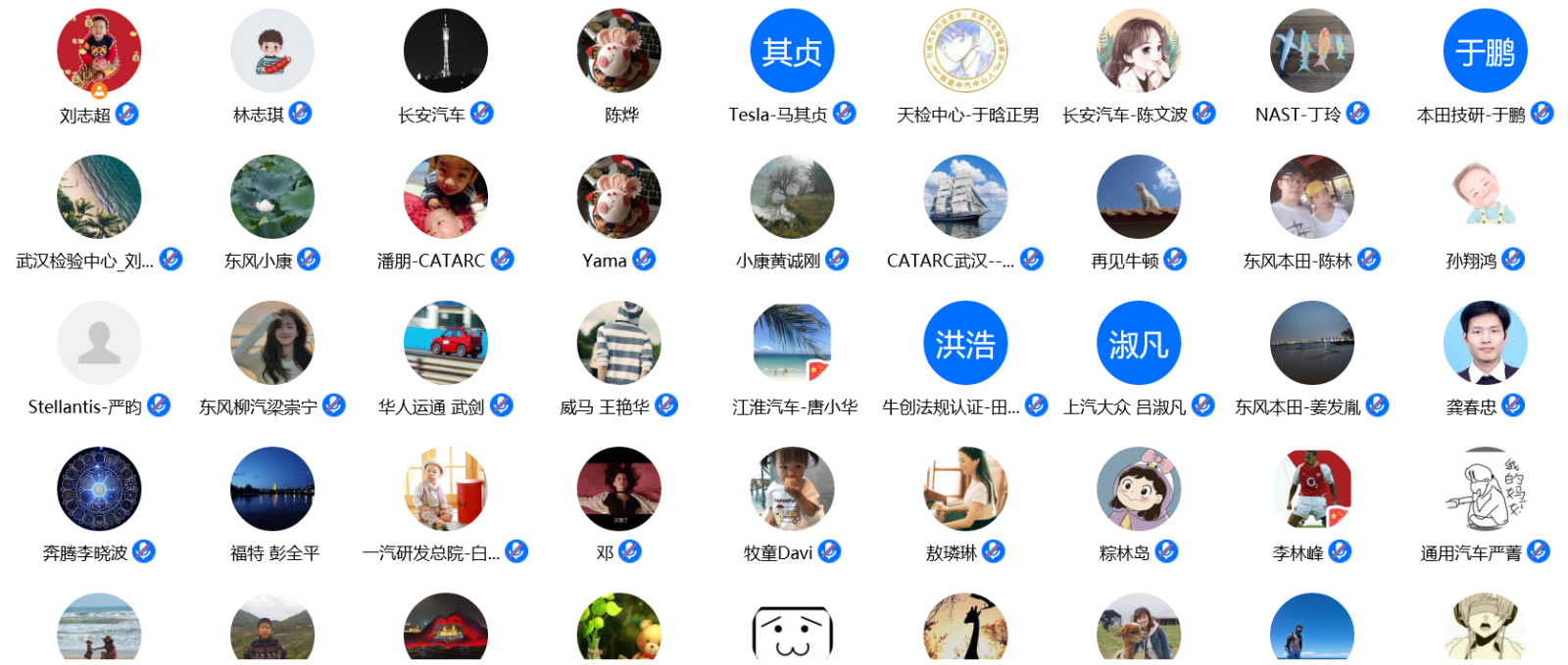Open 东风小康's profile
Image resolution: width=1568 pixels, height=665 pixels.
click(272, 198)
